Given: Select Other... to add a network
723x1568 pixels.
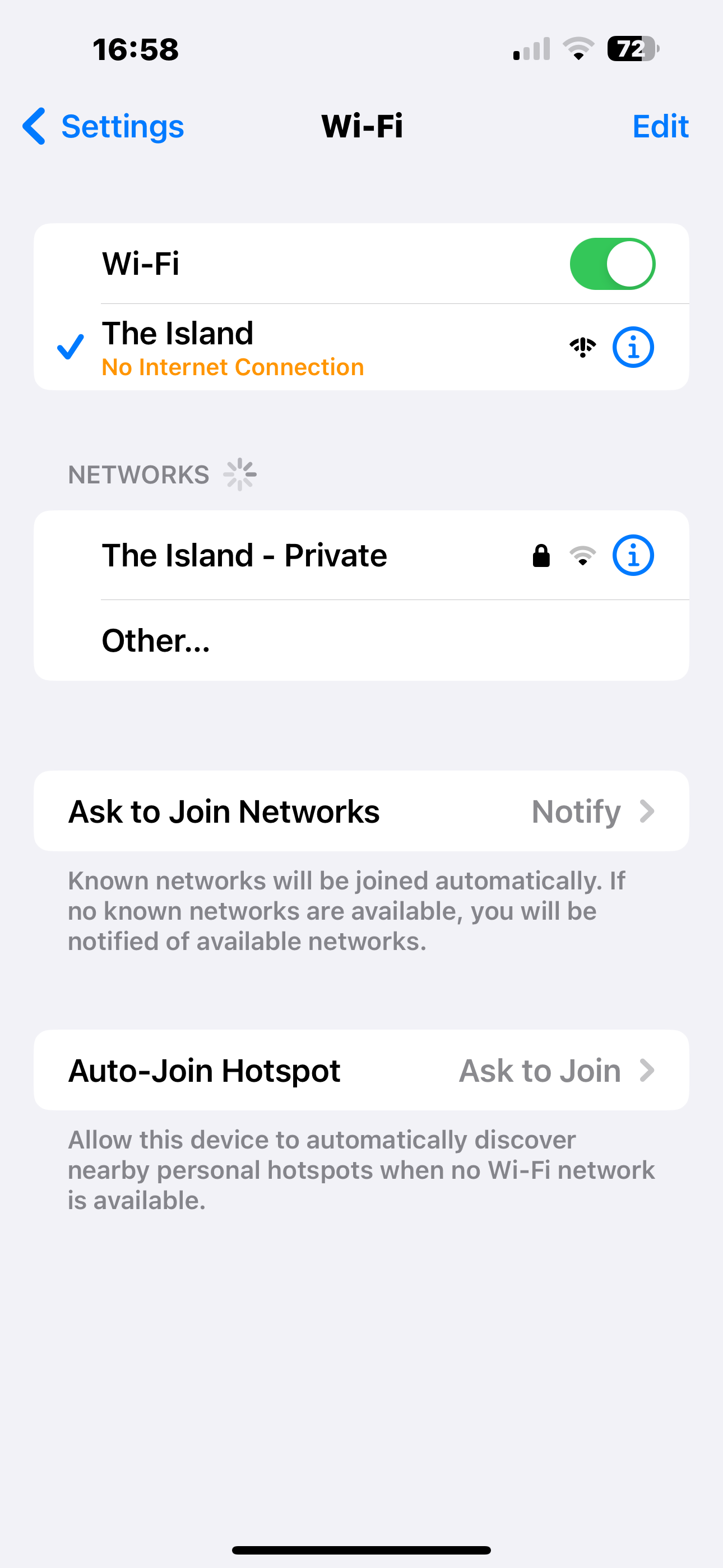Looking at the screenshot, I should (156, 641).
